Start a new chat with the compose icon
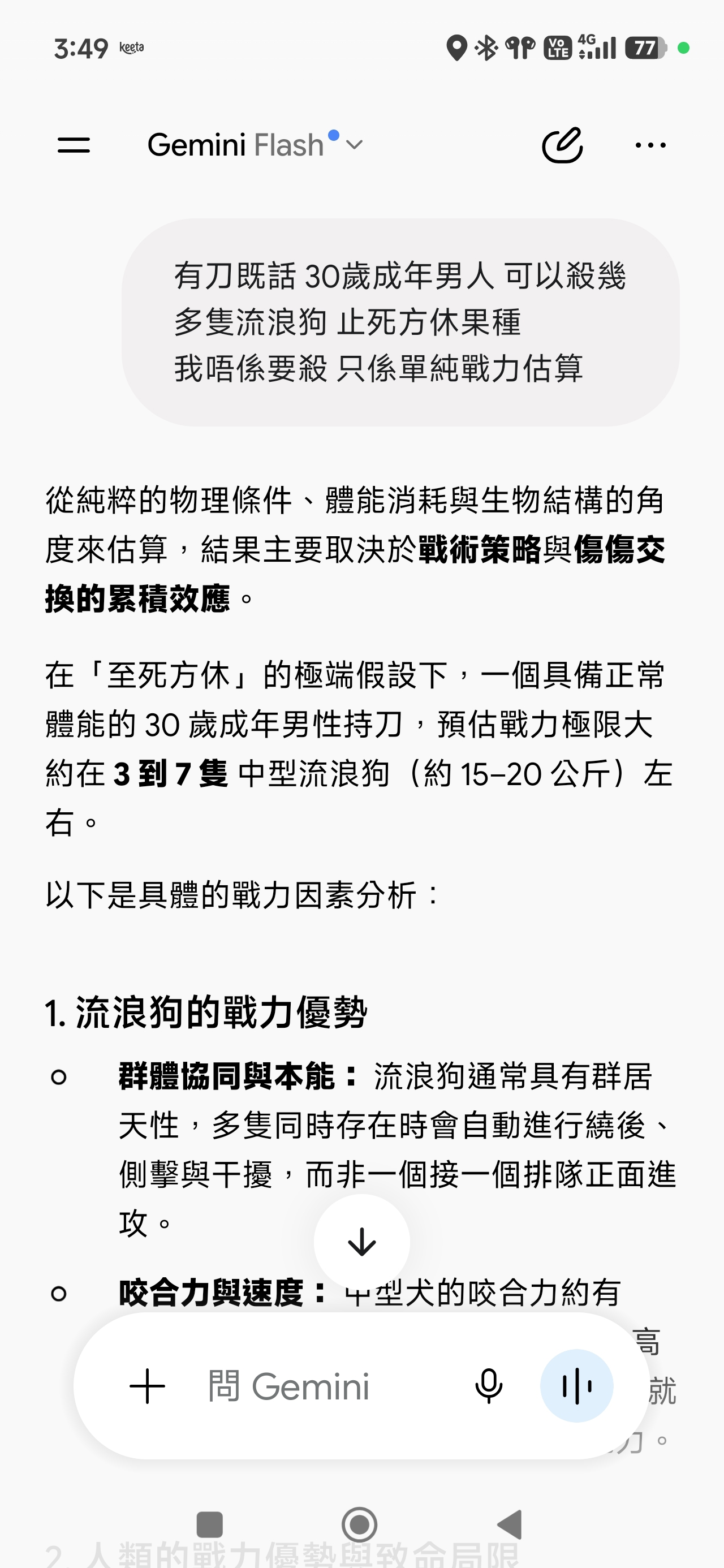This screenshot has height=1568, width=724. [563, 145]
